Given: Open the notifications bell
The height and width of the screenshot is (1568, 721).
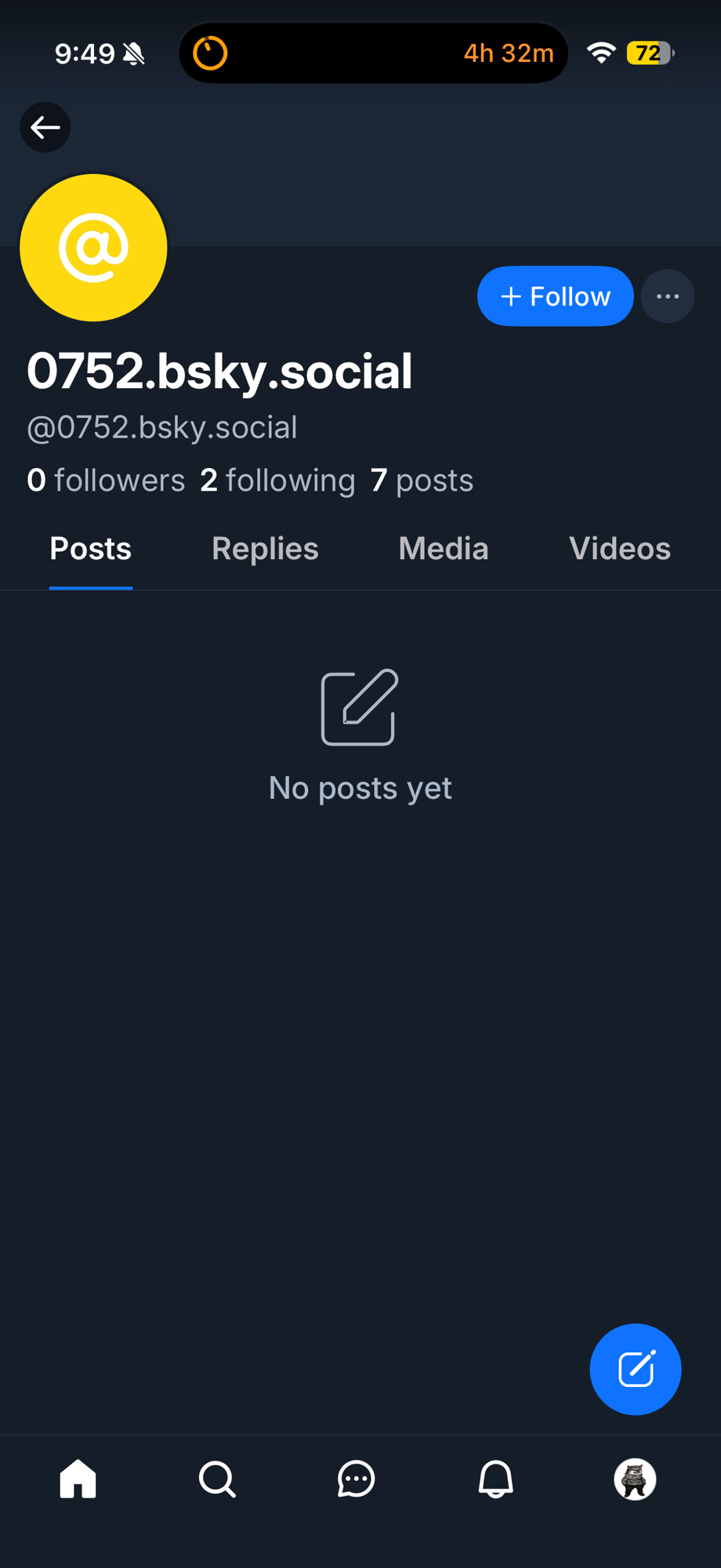Looking at the screenshot, I should [x=496, y=1479].
